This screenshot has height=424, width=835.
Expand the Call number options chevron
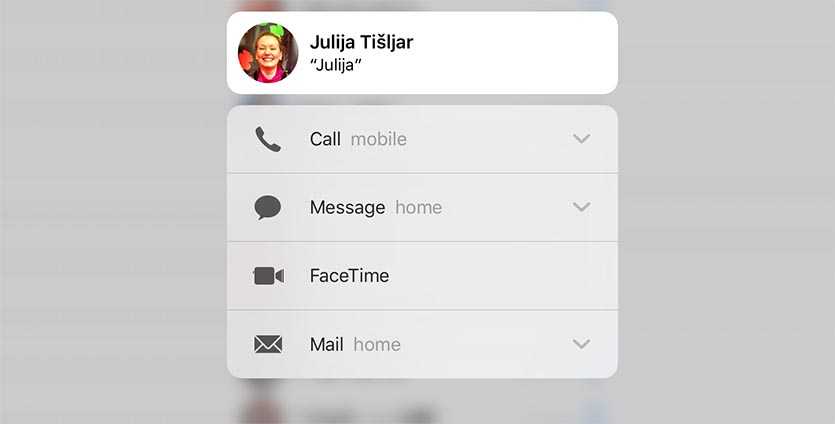coord(581,139)
